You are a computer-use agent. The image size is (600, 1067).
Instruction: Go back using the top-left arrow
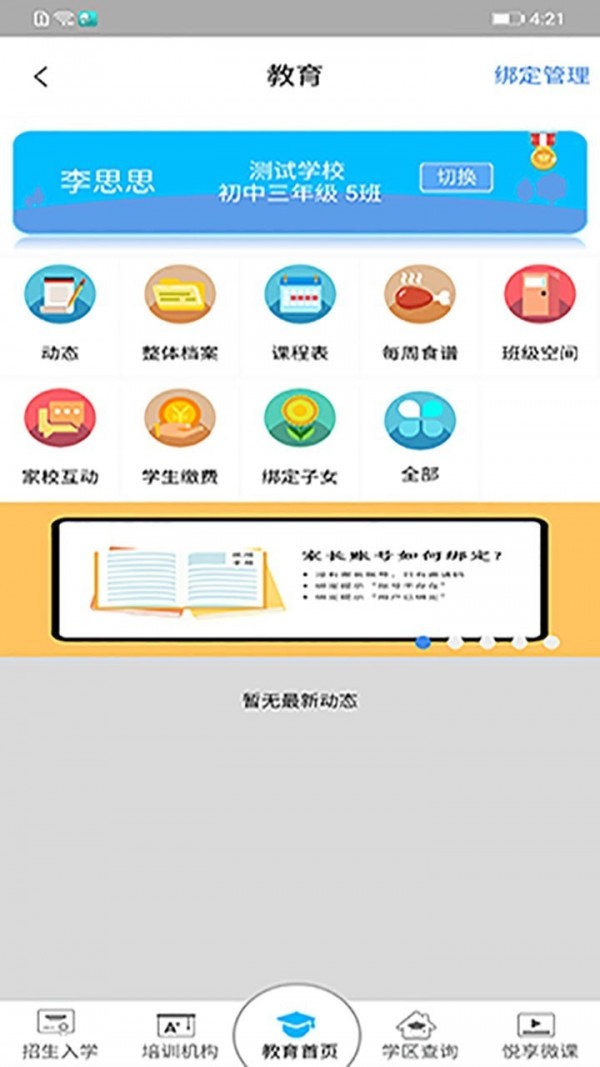(x=41, y=77)
